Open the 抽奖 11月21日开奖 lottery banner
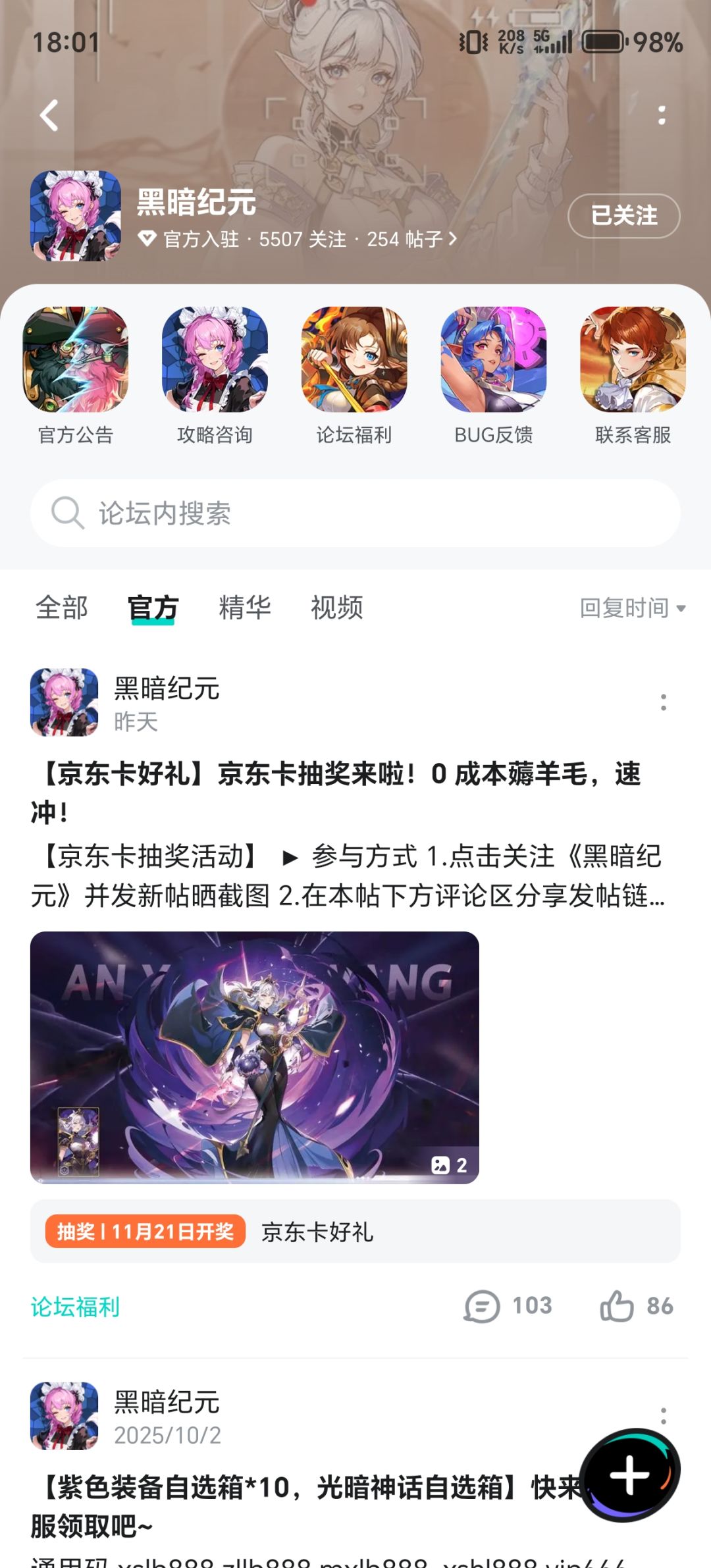The width and height of the screenshot is (711, 1568). [355, 1231]
